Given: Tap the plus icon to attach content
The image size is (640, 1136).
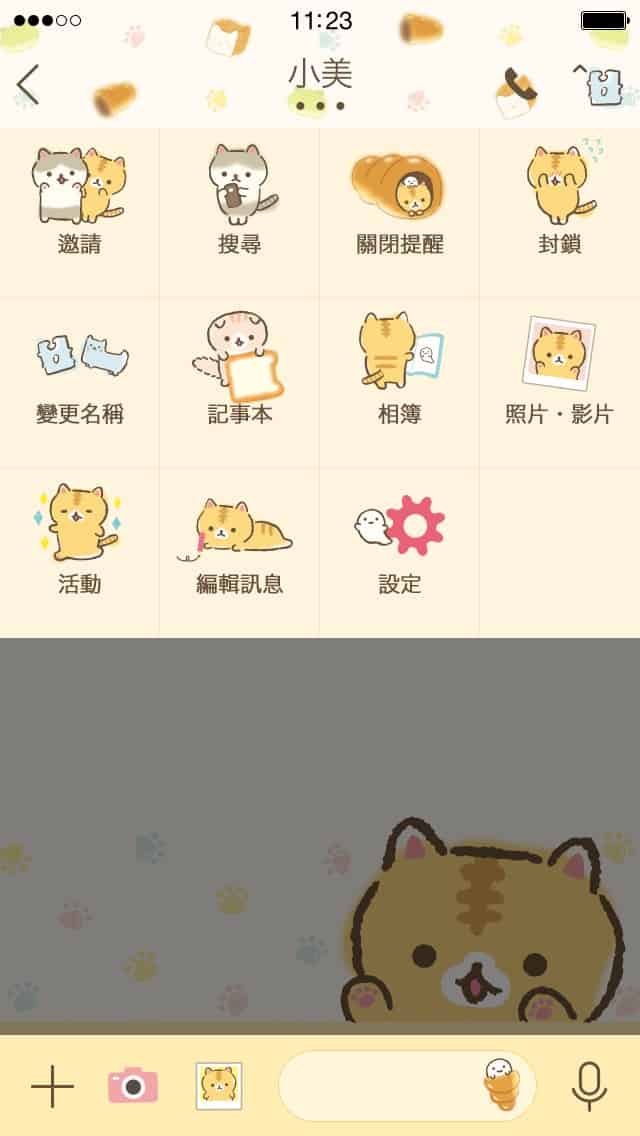Looking at the screenshot, I should (x=52, y=1086).
